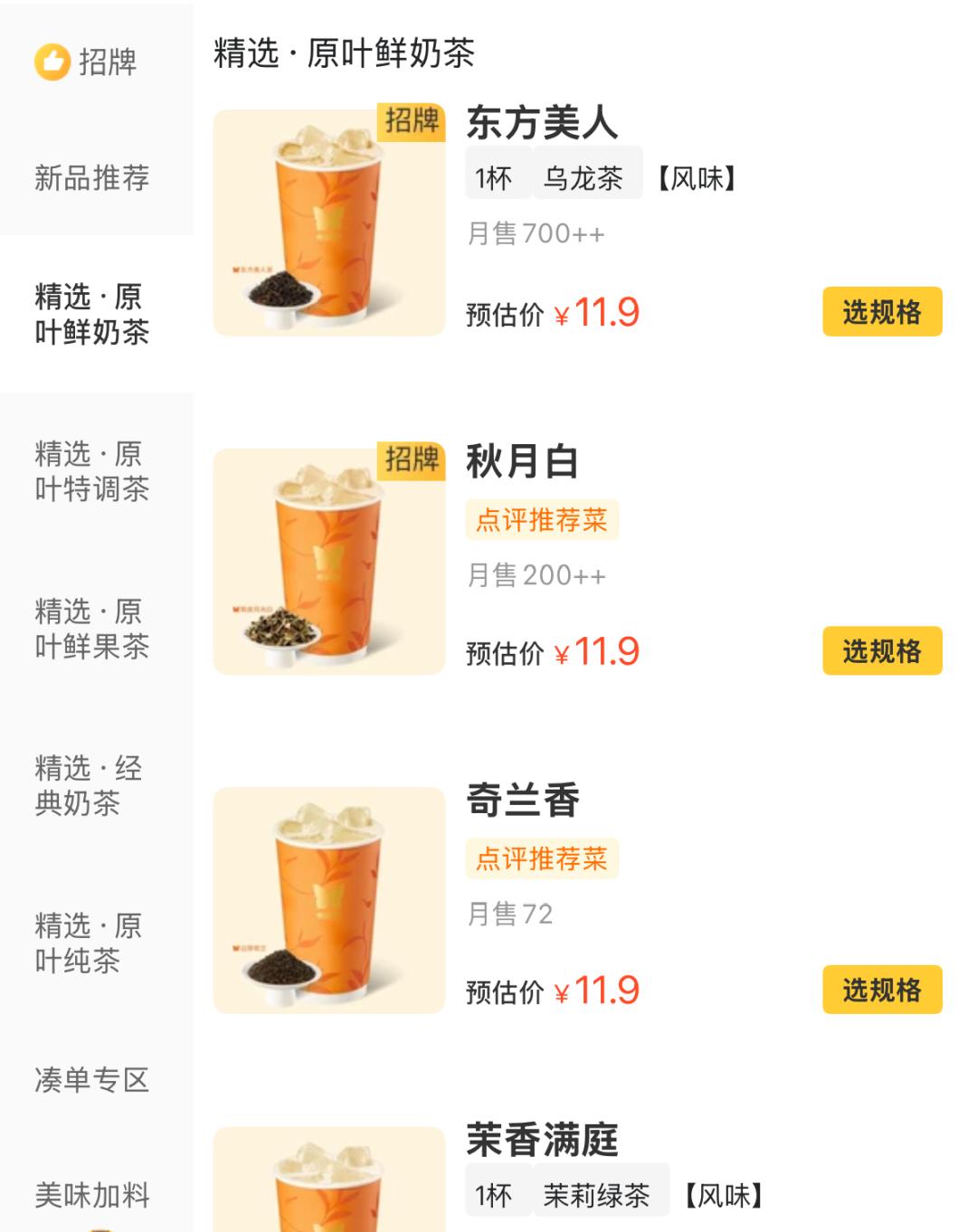
Task: Select the 精选·原叶特调茶 category
Action: coord(92,471)
